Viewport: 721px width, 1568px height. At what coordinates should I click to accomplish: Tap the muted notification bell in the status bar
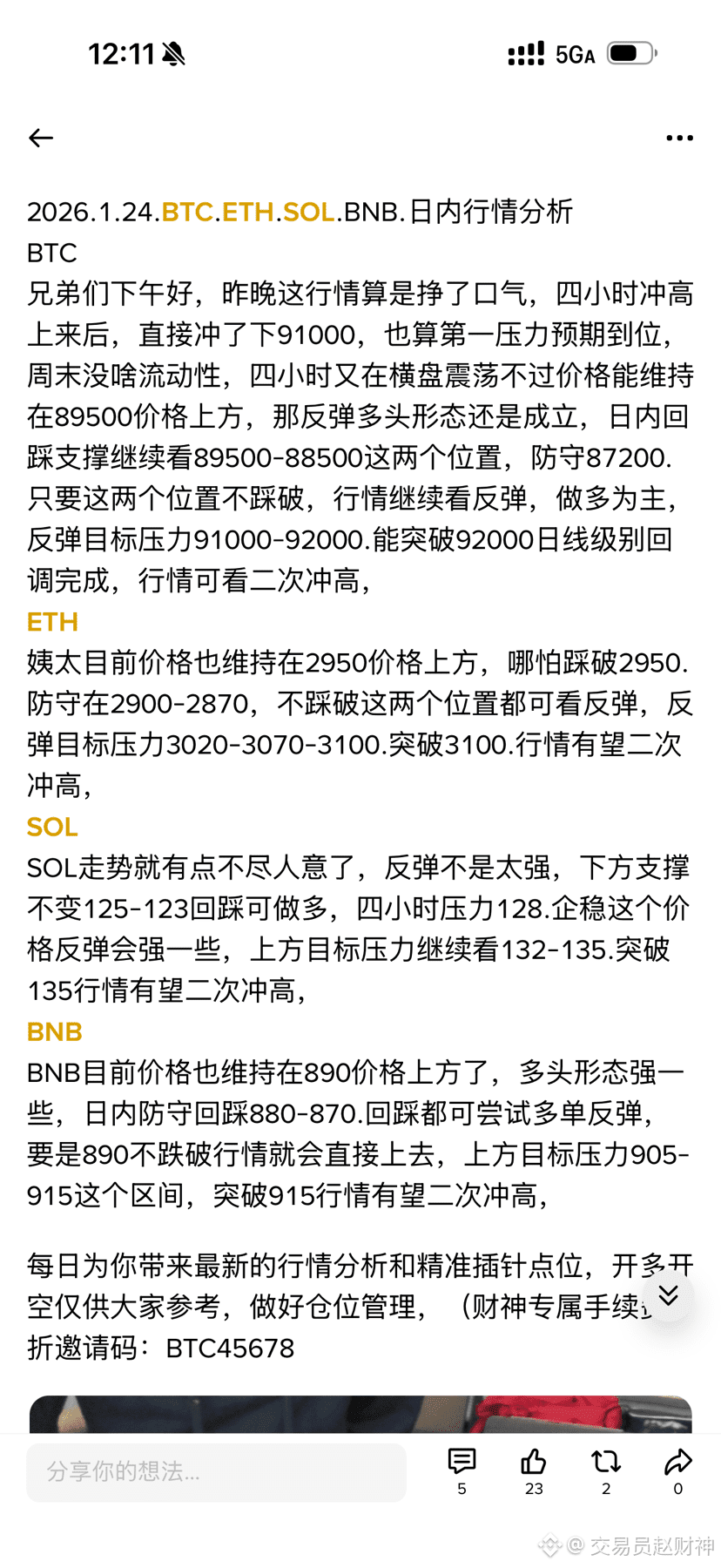(174, 52)
